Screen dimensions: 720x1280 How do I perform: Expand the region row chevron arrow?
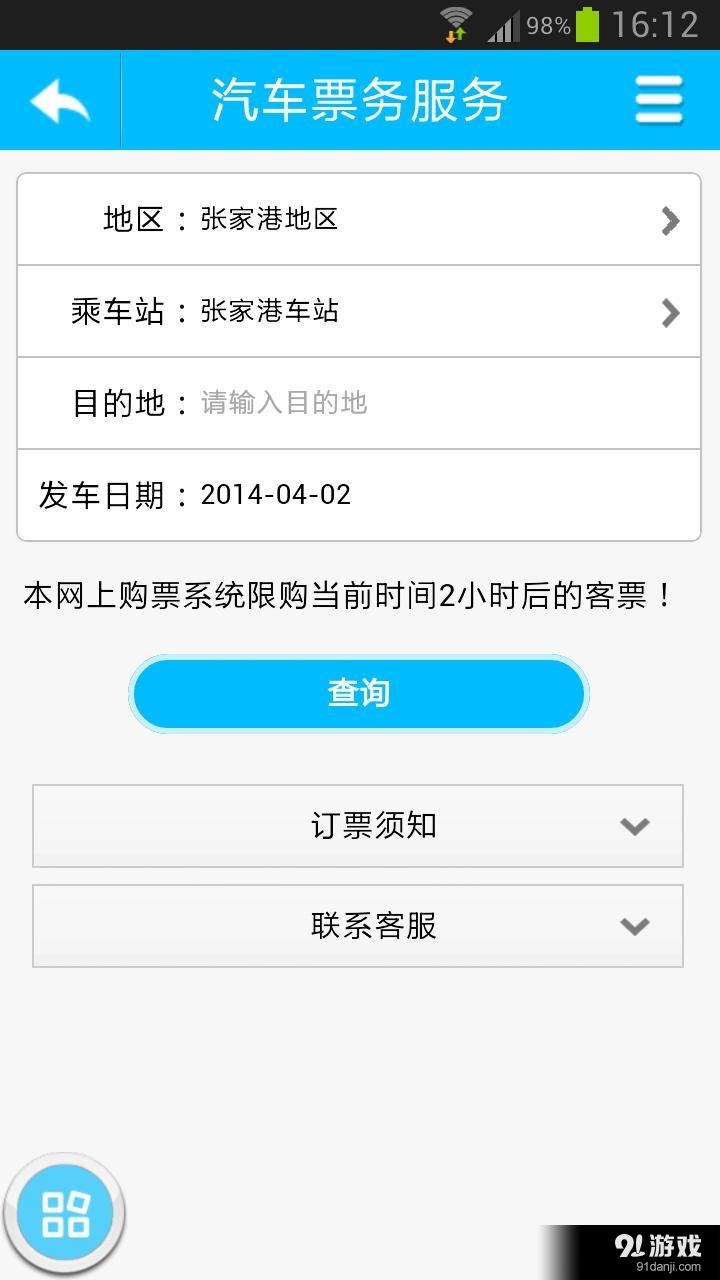(668, 220)
